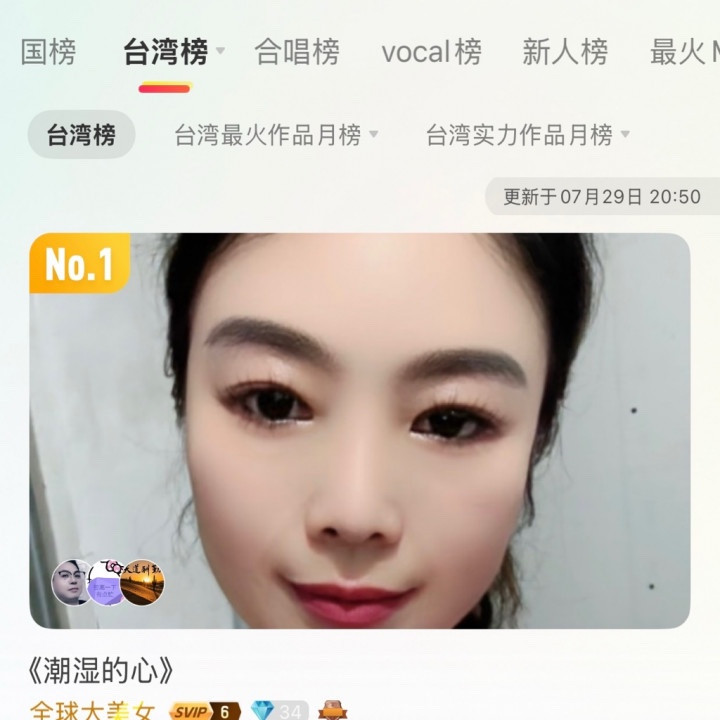Switch to the 国榜 tab
This screenshot has width=720, height=720.
48,52
